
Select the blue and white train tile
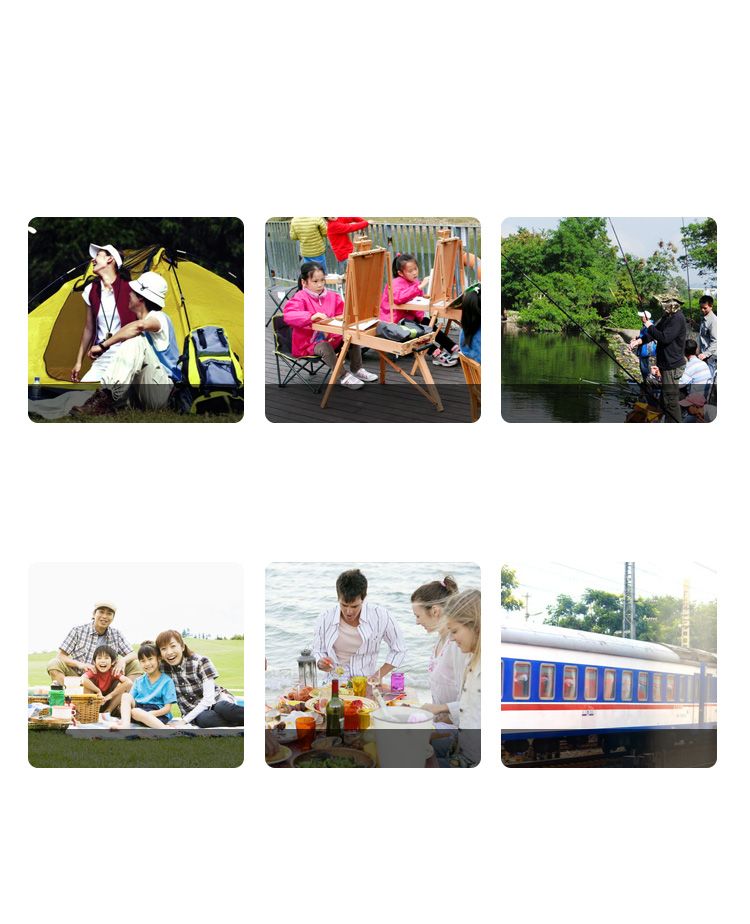608,664
